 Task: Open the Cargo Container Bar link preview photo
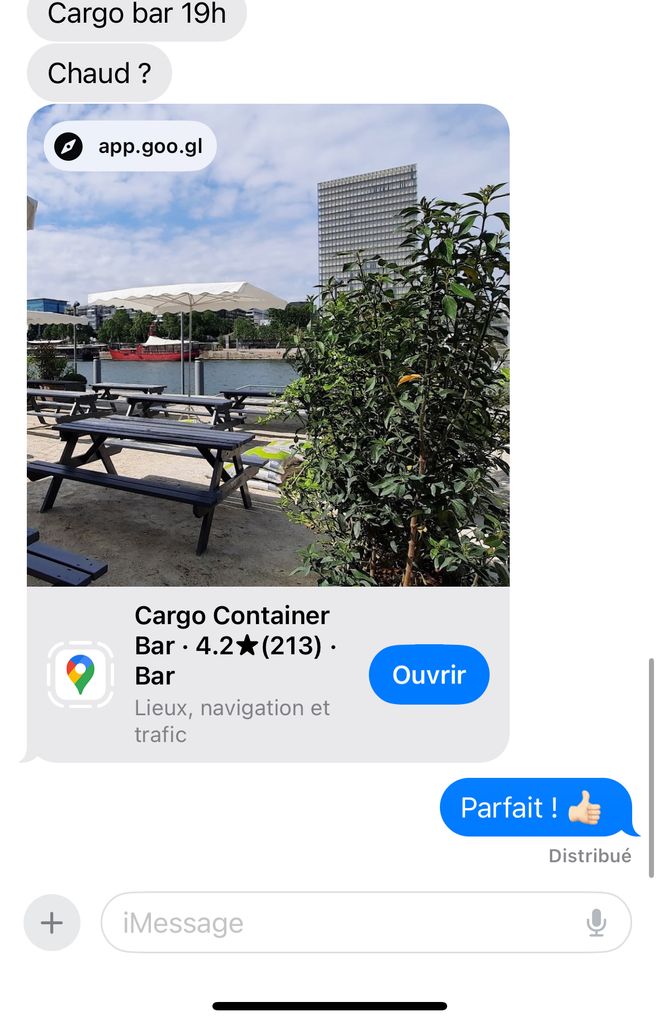coord(268,345)
